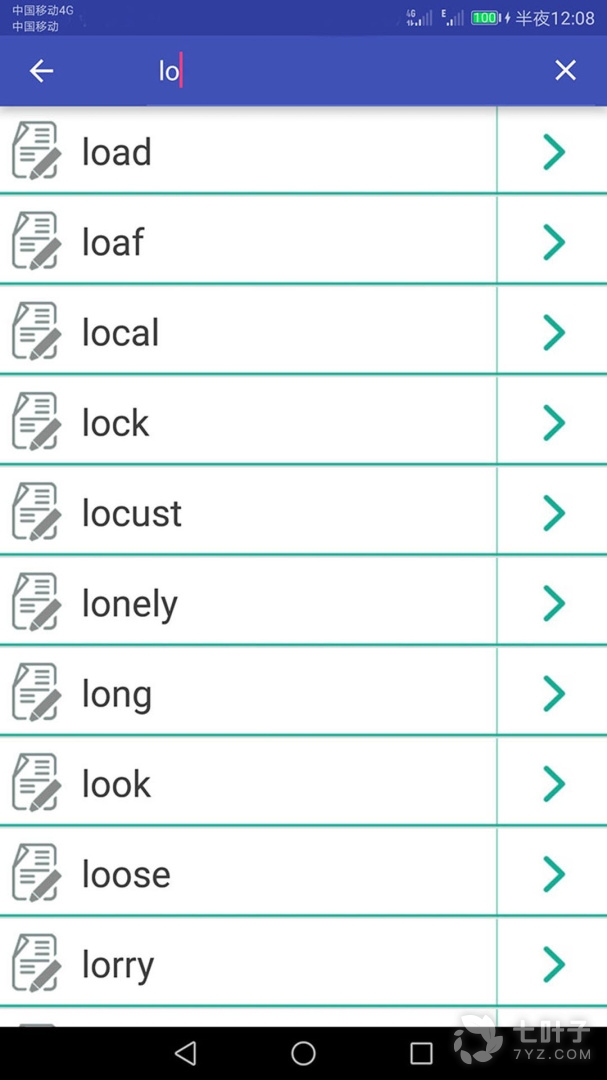Tap the arrow next to "lorry"
Image resolution: width=607 pixels, height=1080 pixels.
click(x=553, y=965)
